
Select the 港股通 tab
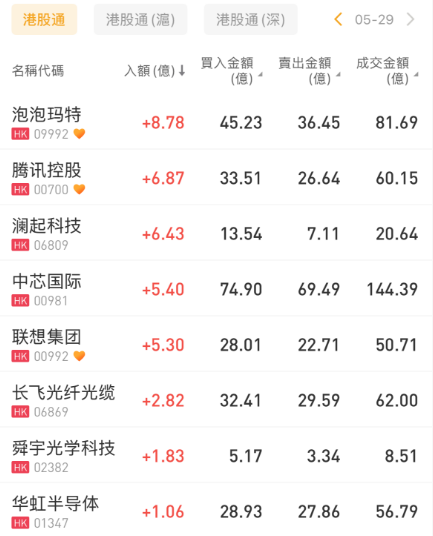coord(44,19)
